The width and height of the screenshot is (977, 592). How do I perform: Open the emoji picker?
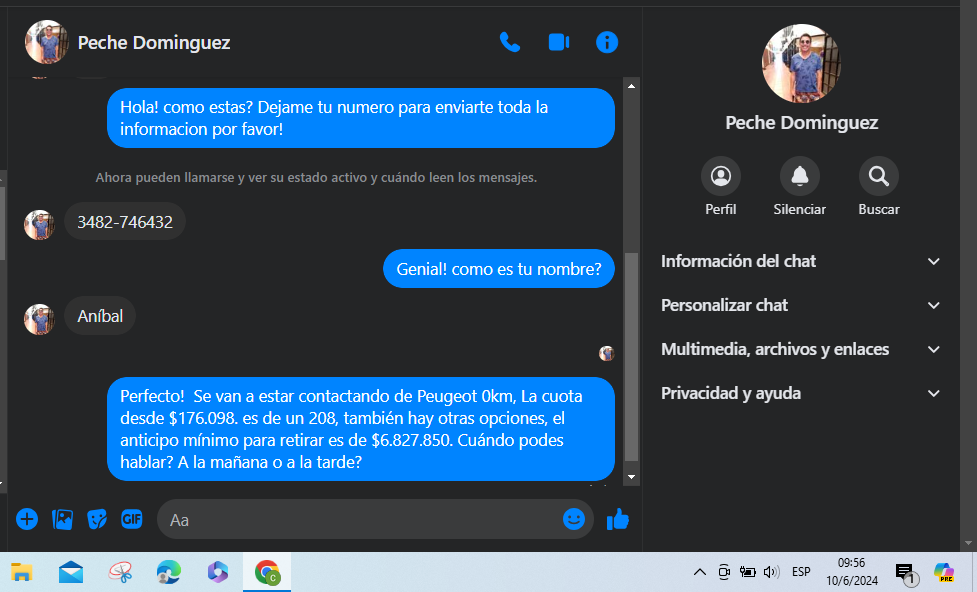point(573,519)
